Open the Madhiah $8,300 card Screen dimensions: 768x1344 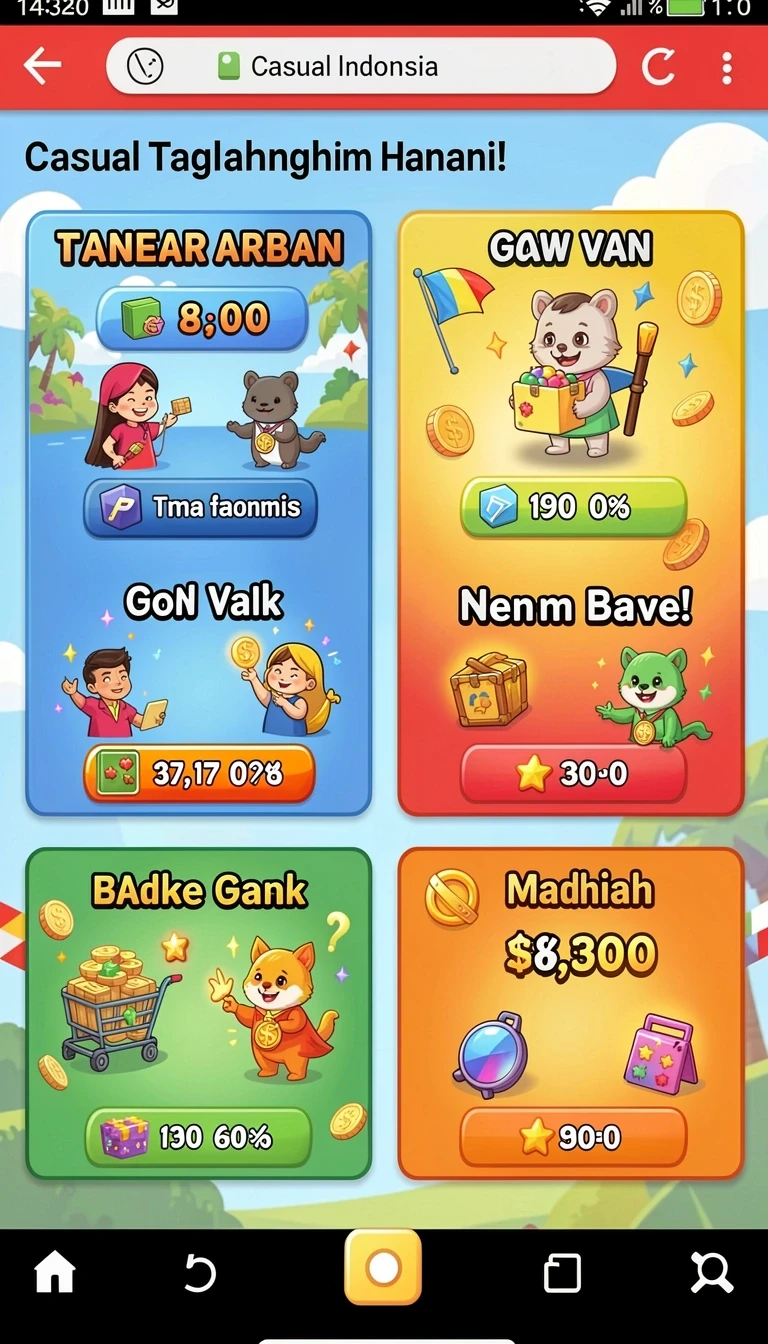coord(571,1013)
